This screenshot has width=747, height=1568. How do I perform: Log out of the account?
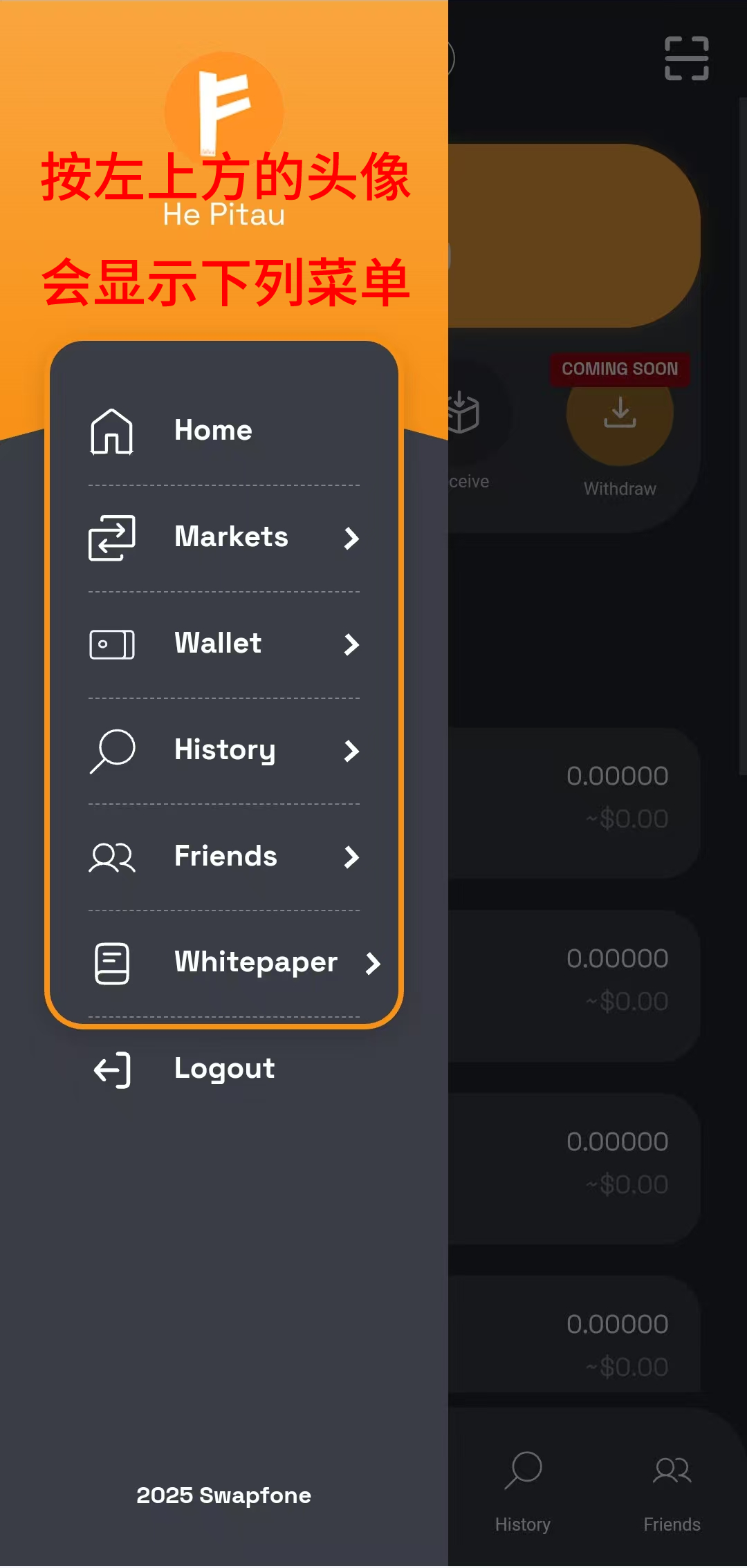223,1070
